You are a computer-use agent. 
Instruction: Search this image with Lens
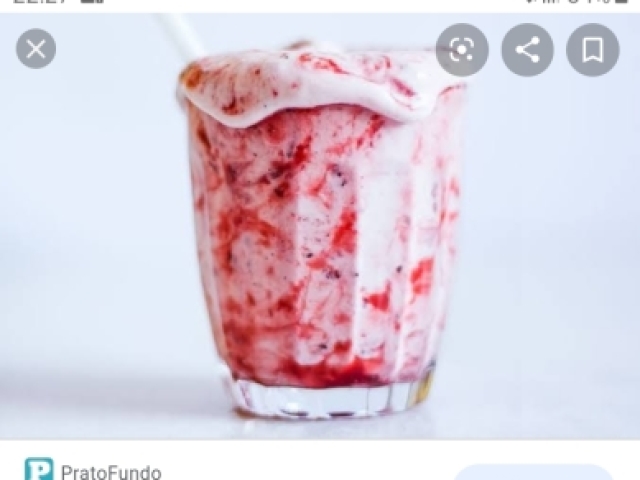462,50
